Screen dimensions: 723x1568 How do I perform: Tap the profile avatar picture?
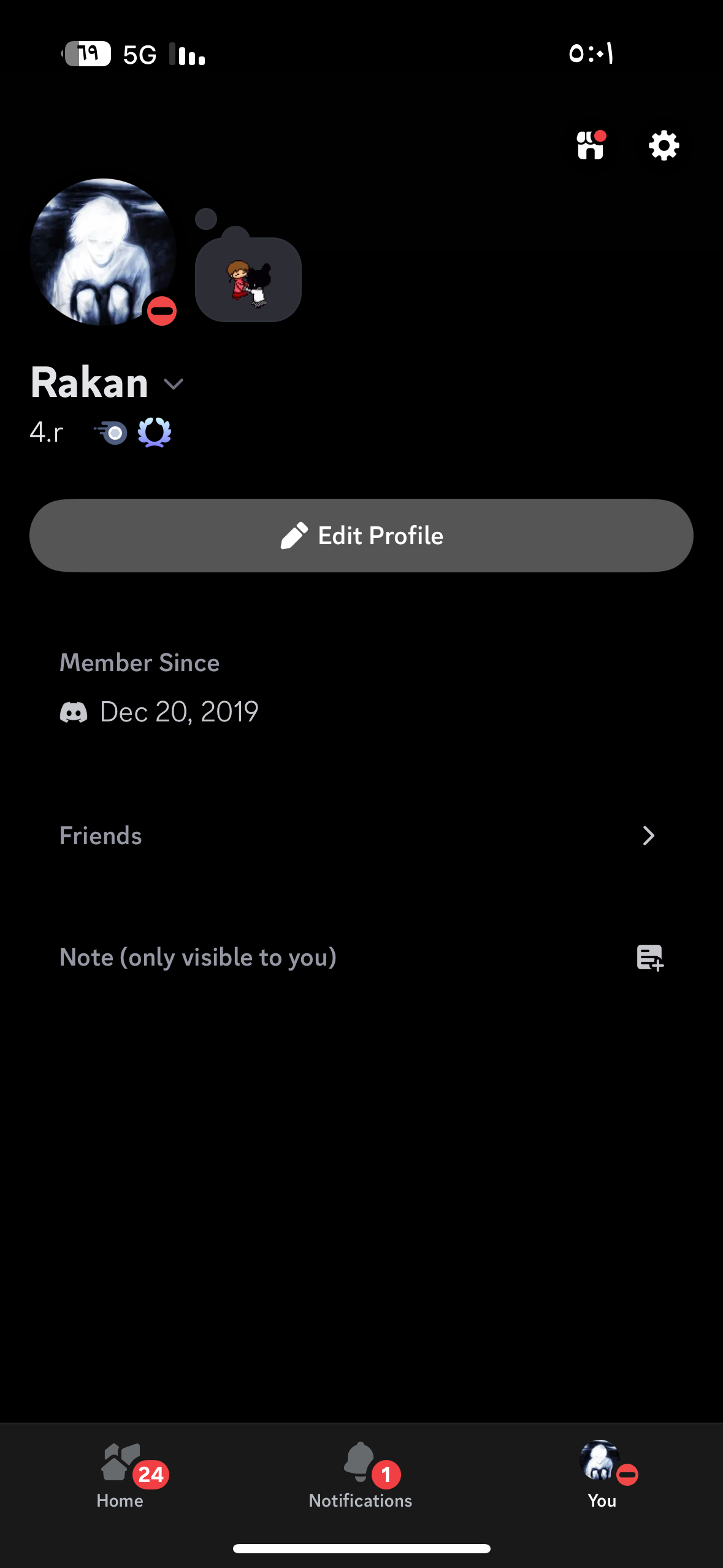click(103, 252)
